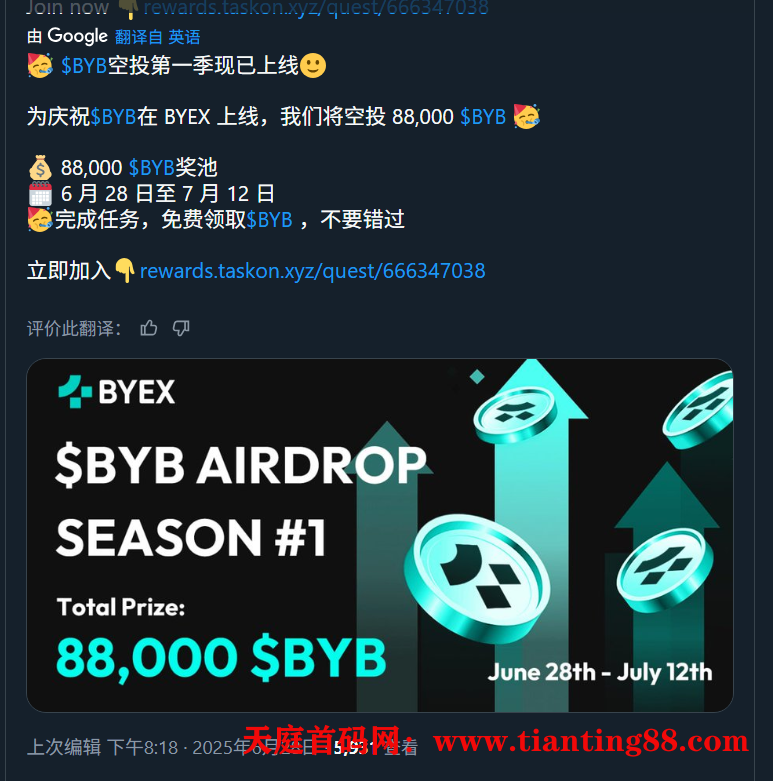Tap the $BYB cashtag next to 88,000 prize pool
Image resolution: width=773 pixels, height=781 pixels.
151,168
